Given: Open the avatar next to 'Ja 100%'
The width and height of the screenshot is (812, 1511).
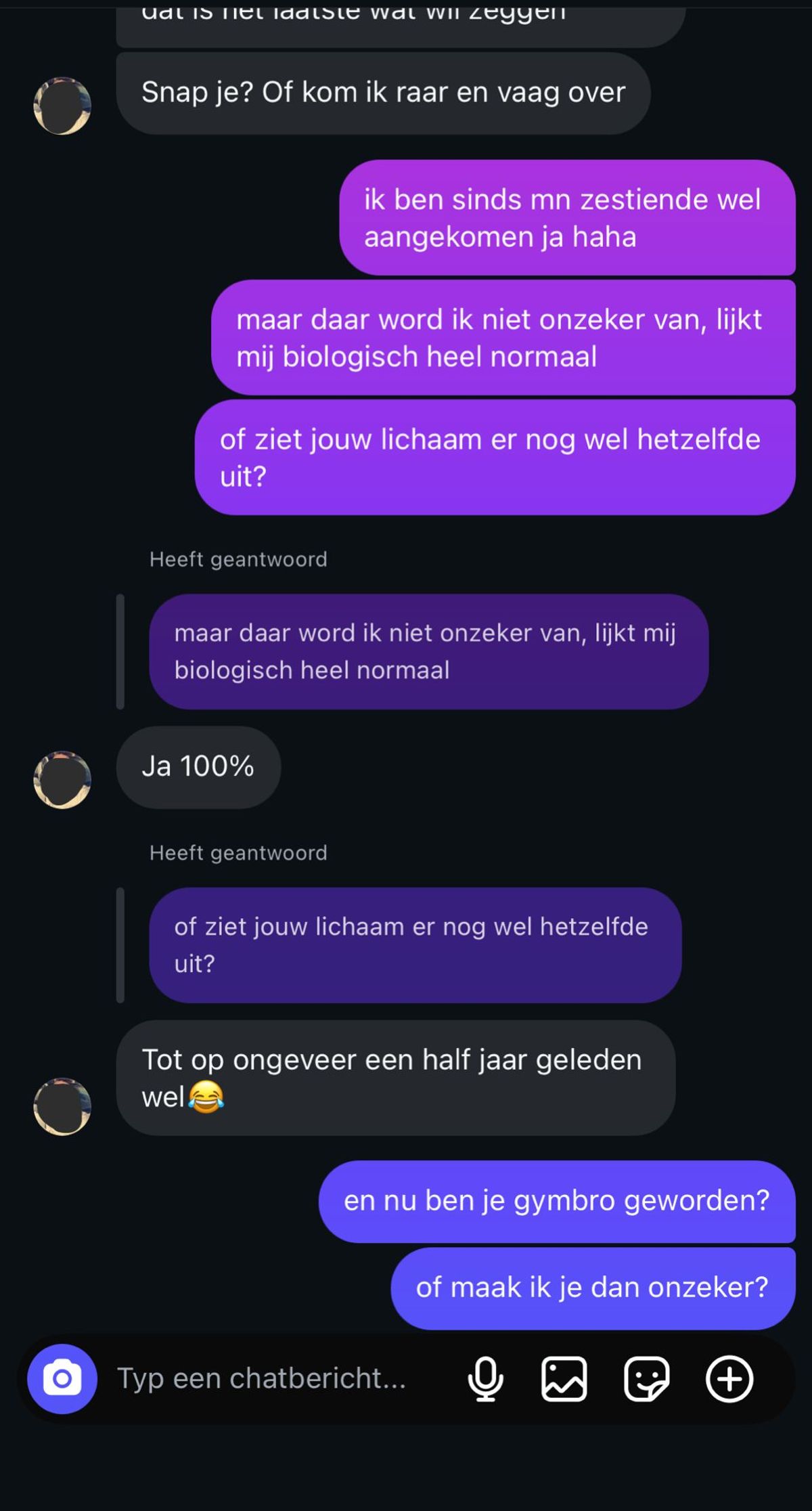Looking at the screenshot, I should [x=62, y=780].
